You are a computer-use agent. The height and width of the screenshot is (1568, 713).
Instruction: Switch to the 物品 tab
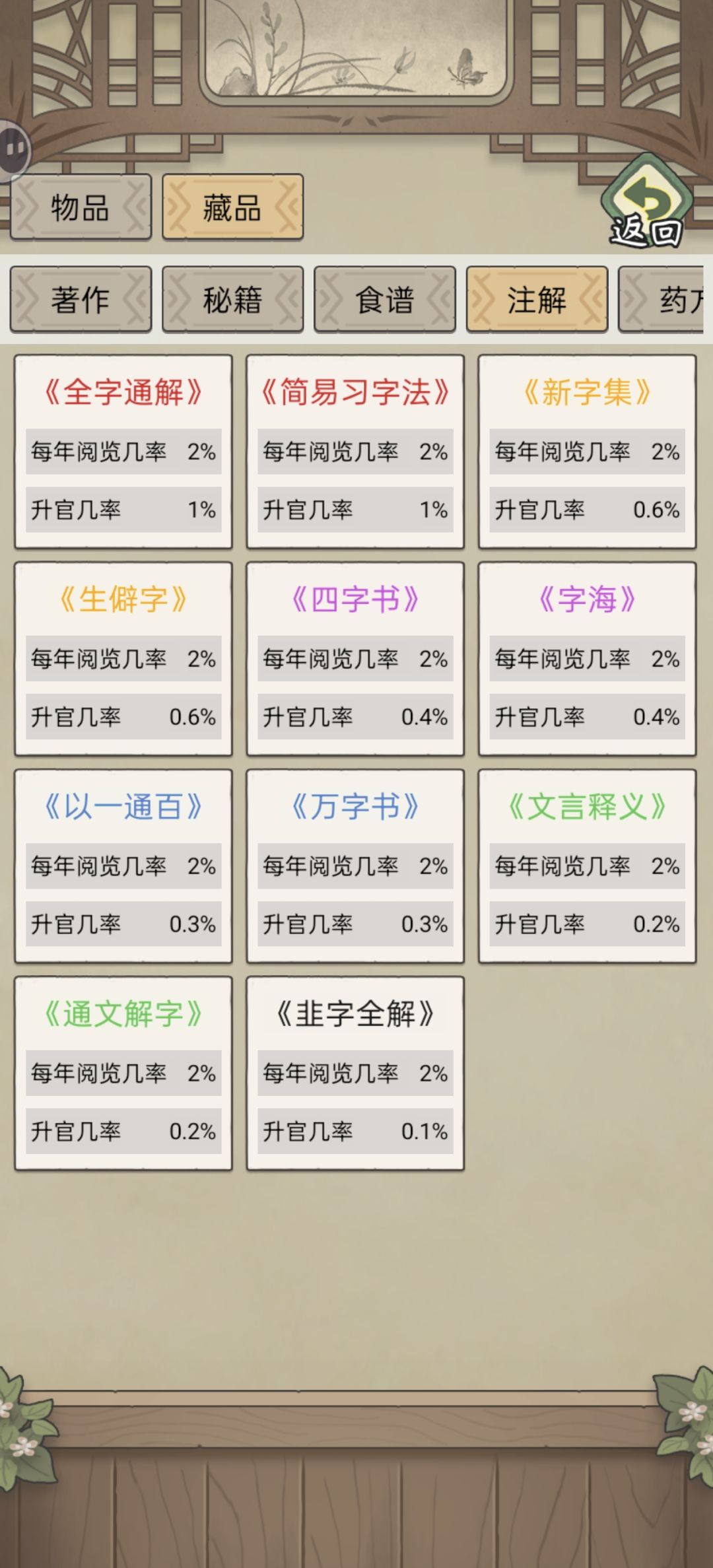coord(79,208)
